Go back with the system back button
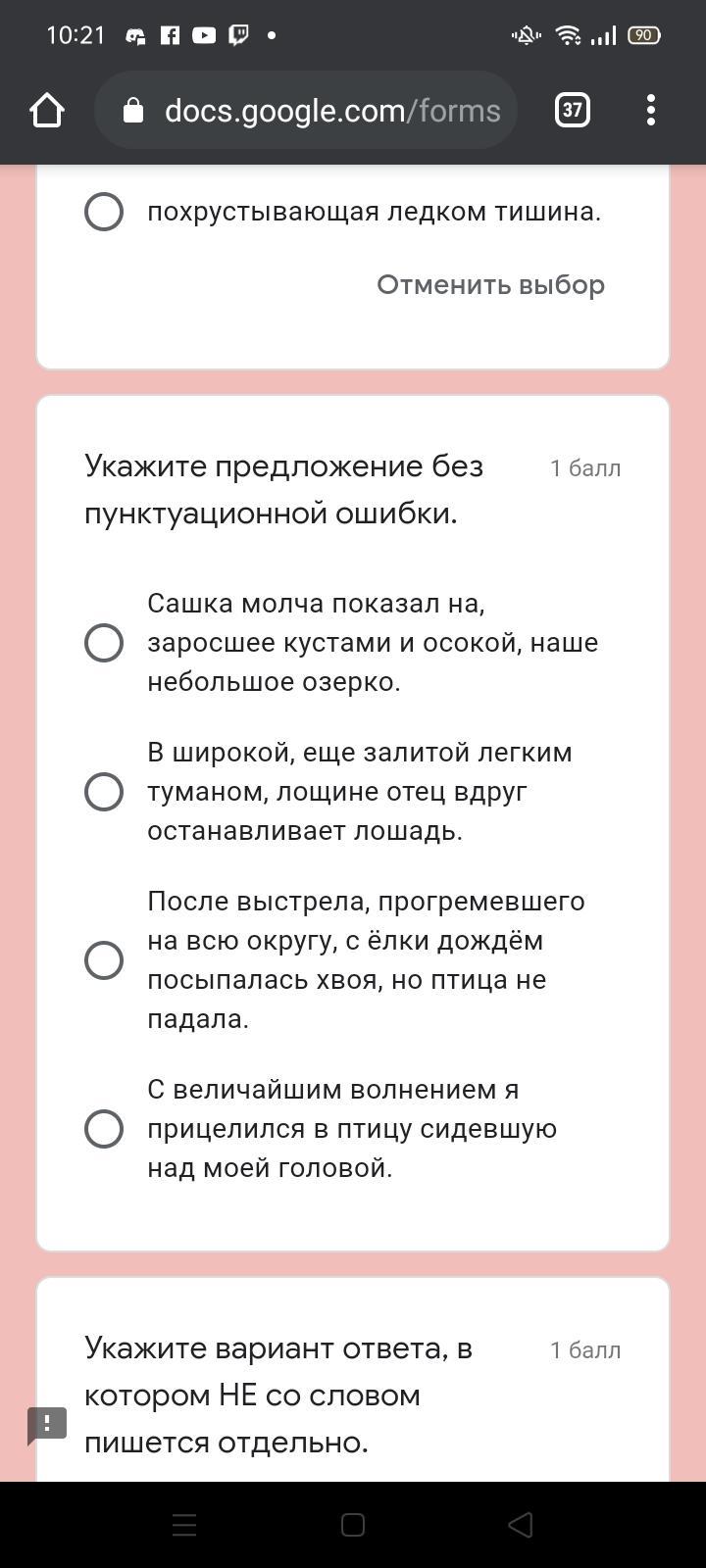The width and height of the screenshot is (706, 1568). click(x=521, y=1525)
